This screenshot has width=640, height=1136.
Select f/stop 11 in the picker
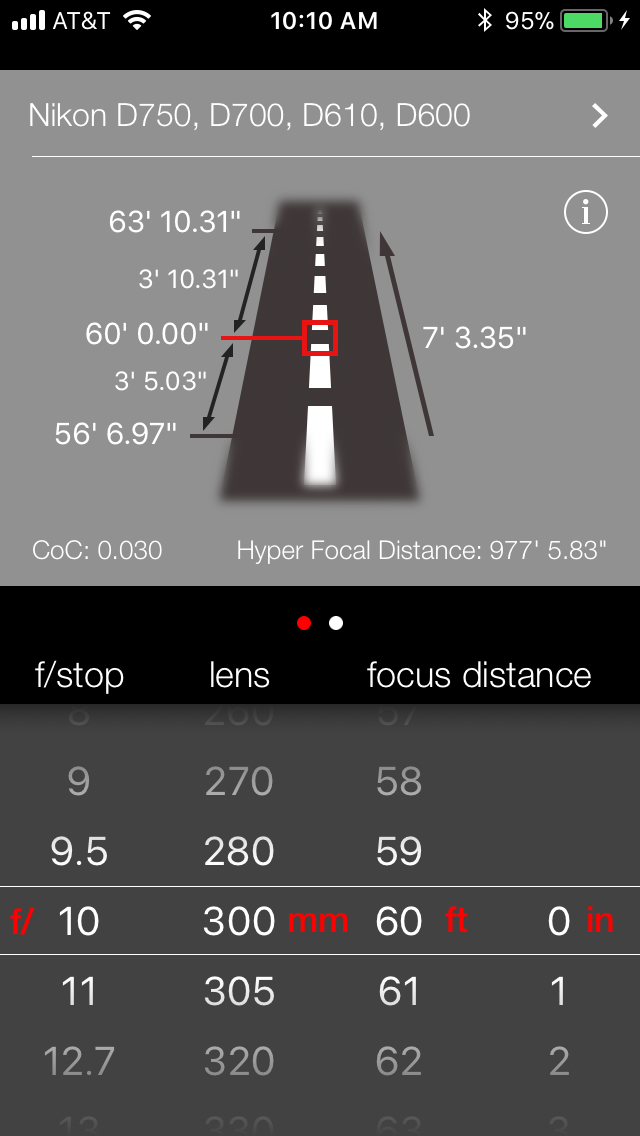click(x=79, y=992)
